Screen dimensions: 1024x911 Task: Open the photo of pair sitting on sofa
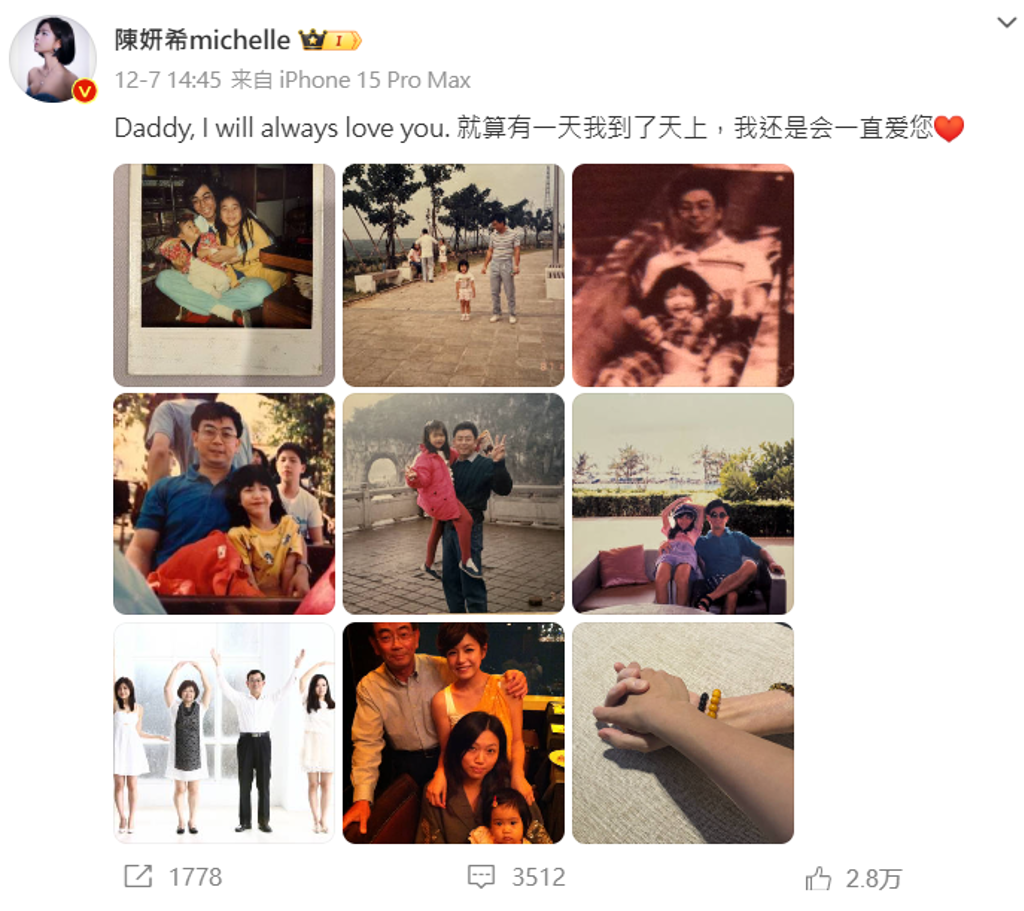click(x=682, y=503)
